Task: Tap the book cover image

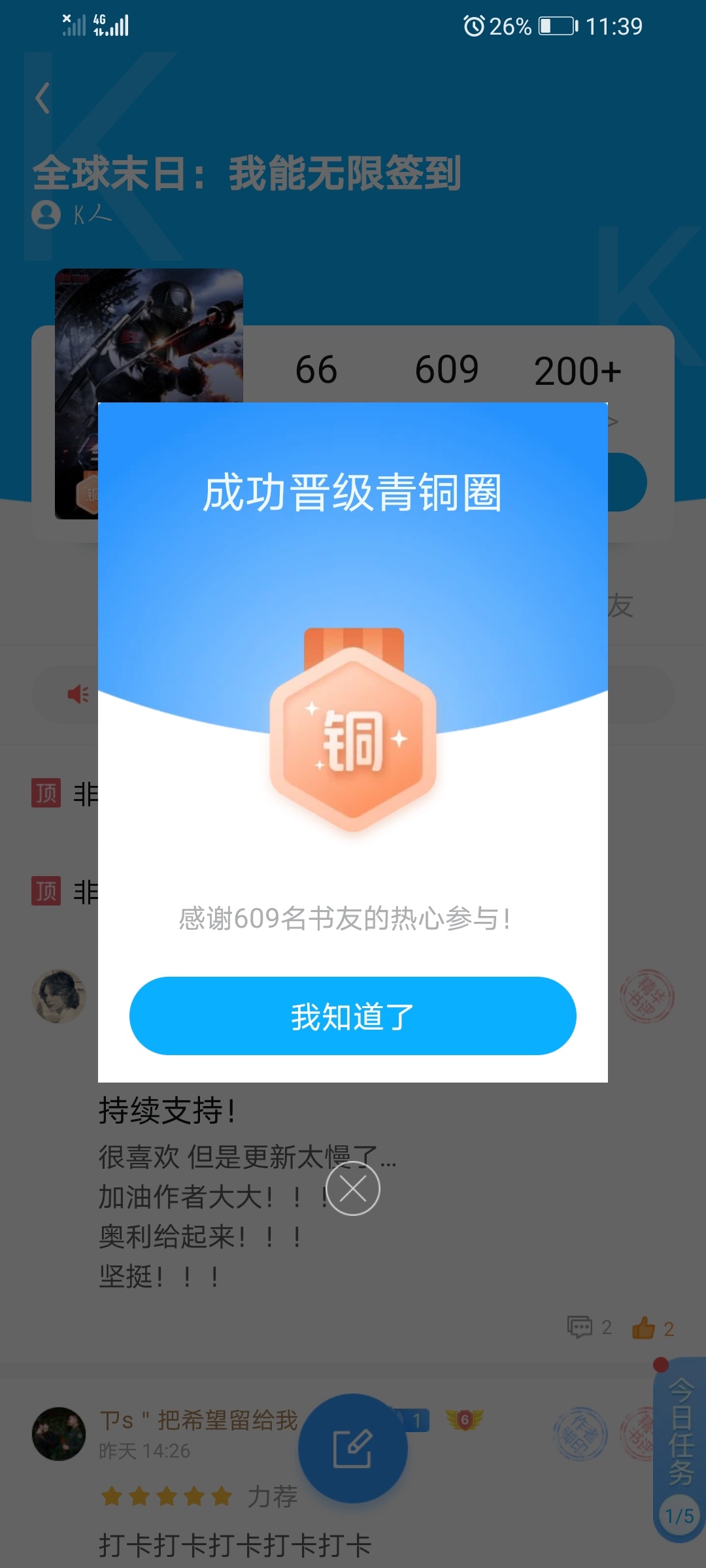Action: [149, 335]
